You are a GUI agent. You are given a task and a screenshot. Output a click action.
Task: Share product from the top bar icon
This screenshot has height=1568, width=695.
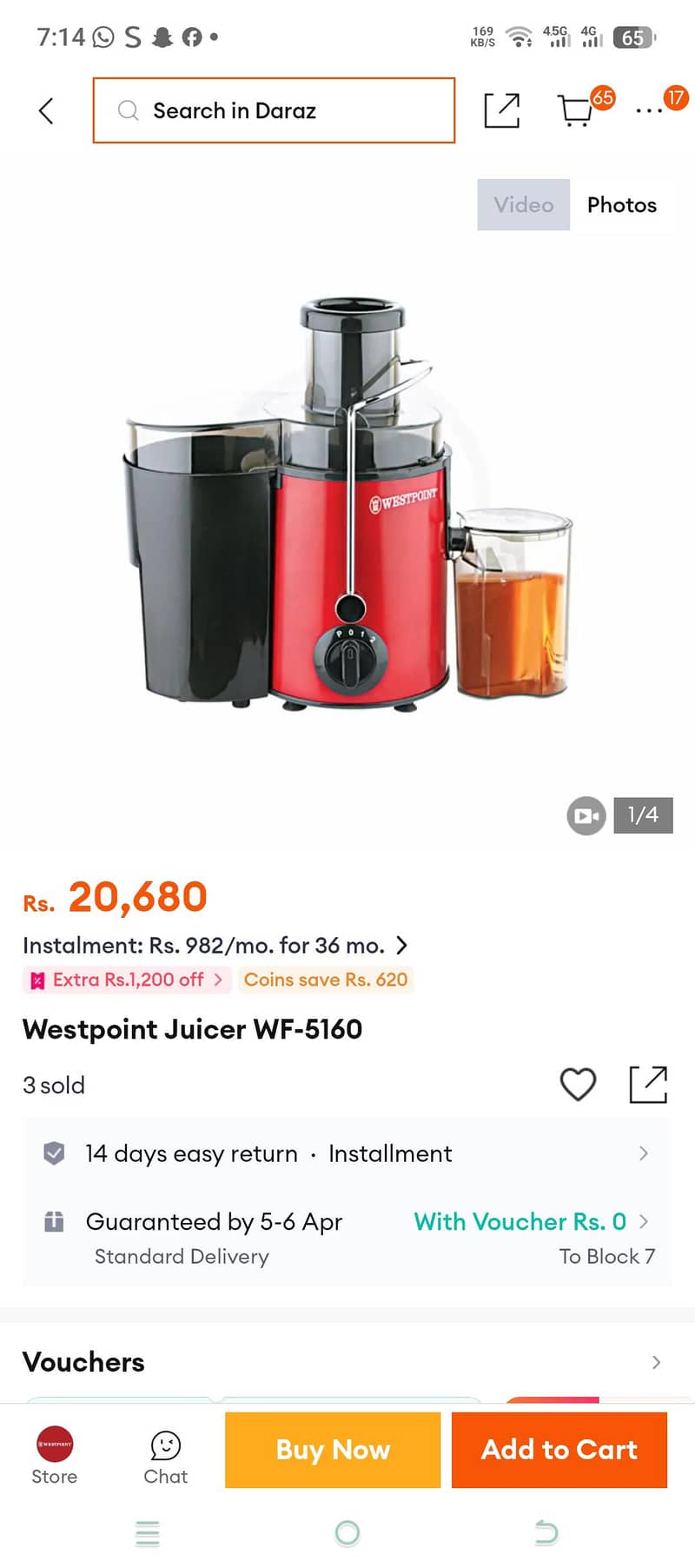click(x=501, y=110)
